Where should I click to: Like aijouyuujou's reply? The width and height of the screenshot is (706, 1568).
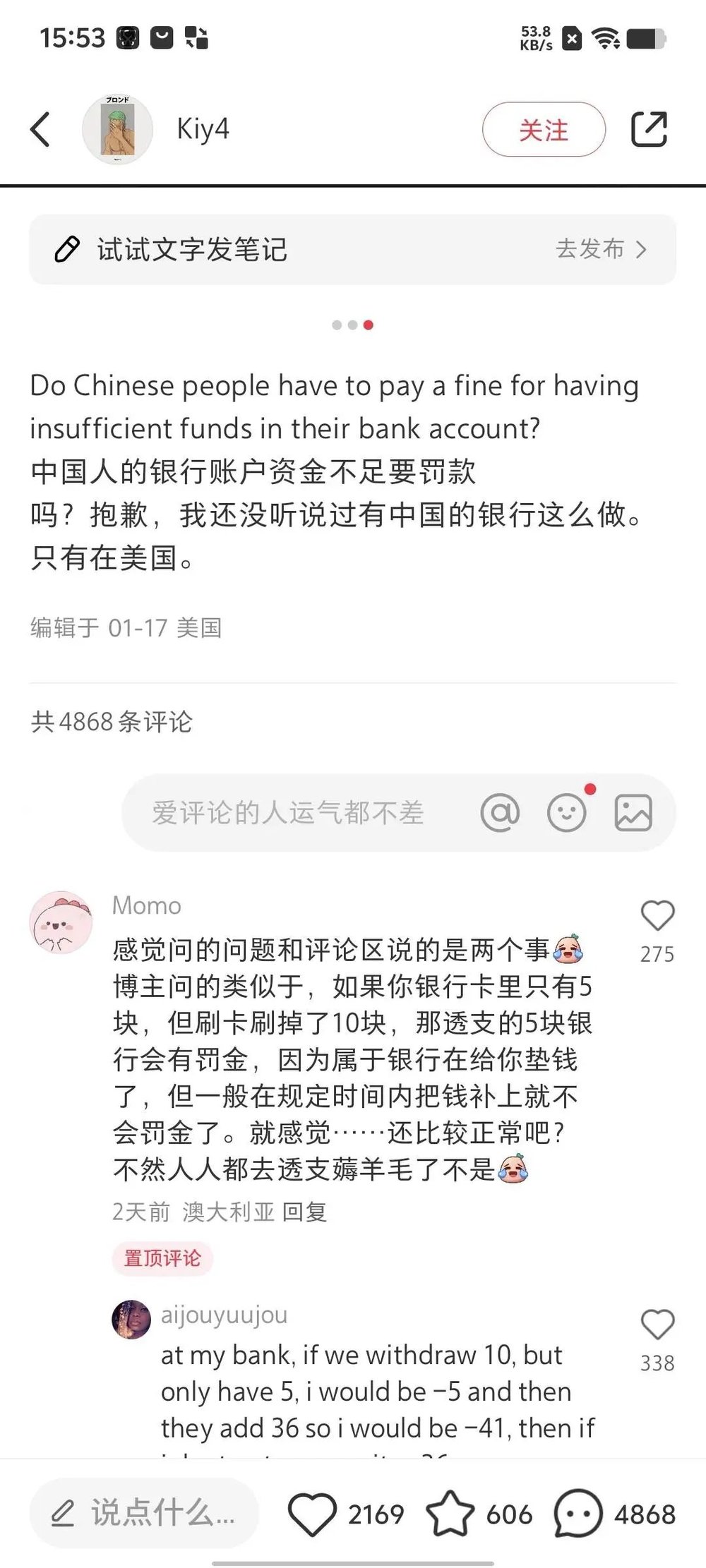coord(657,1325)
